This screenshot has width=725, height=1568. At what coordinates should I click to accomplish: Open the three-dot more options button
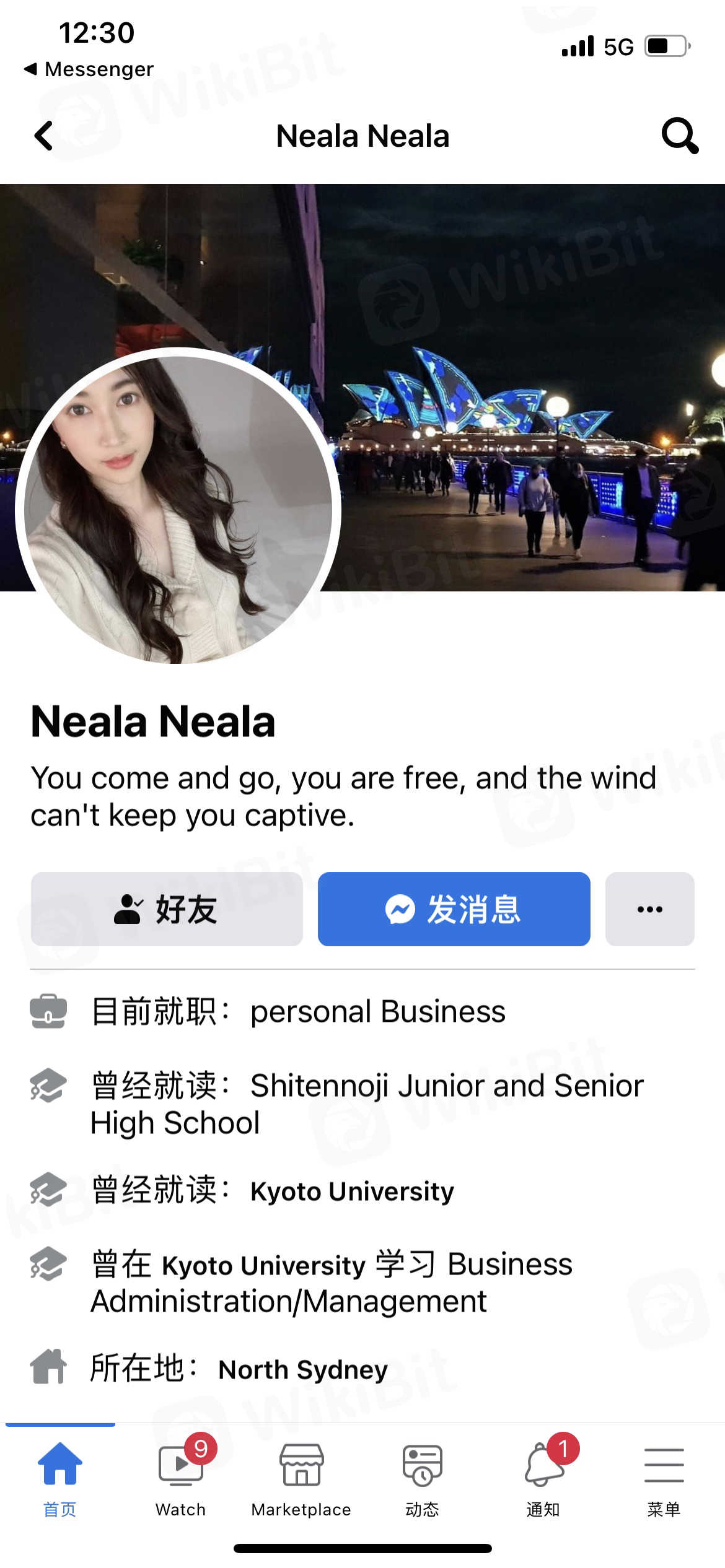tap(649, 909)
